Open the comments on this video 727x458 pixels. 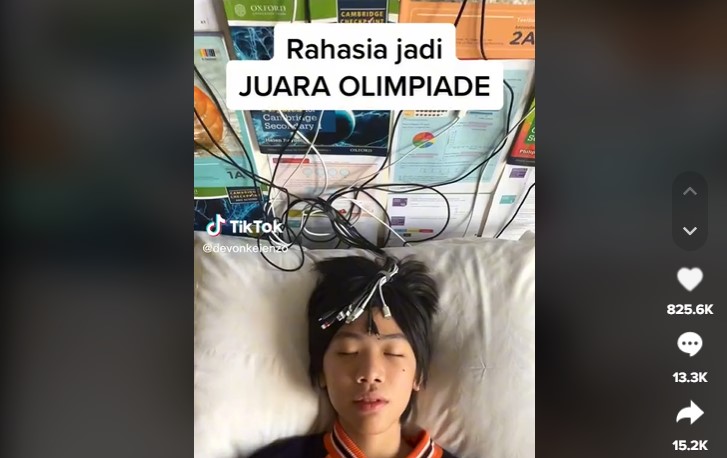coord(689,345)
